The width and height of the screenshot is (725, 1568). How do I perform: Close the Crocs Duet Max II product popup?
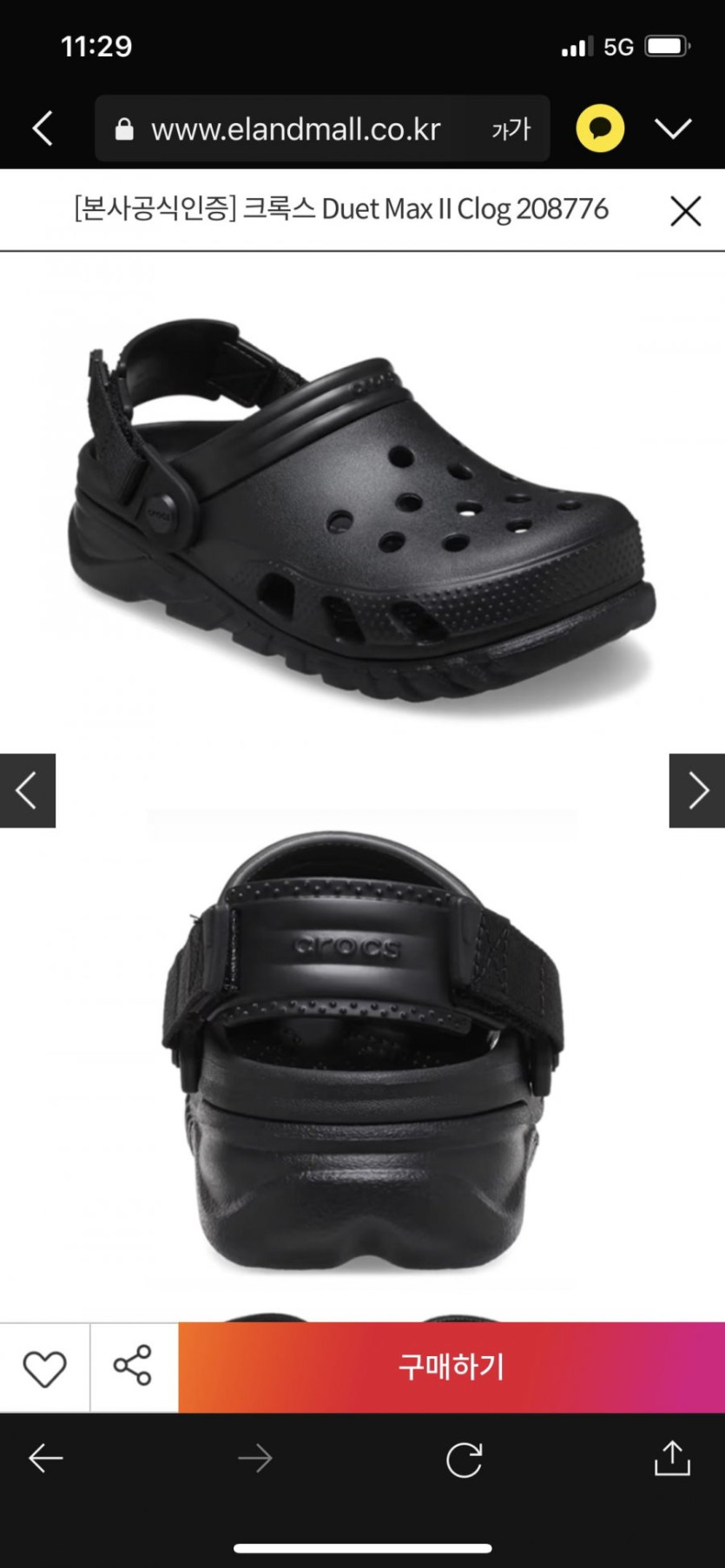click(x=685, y=210)
